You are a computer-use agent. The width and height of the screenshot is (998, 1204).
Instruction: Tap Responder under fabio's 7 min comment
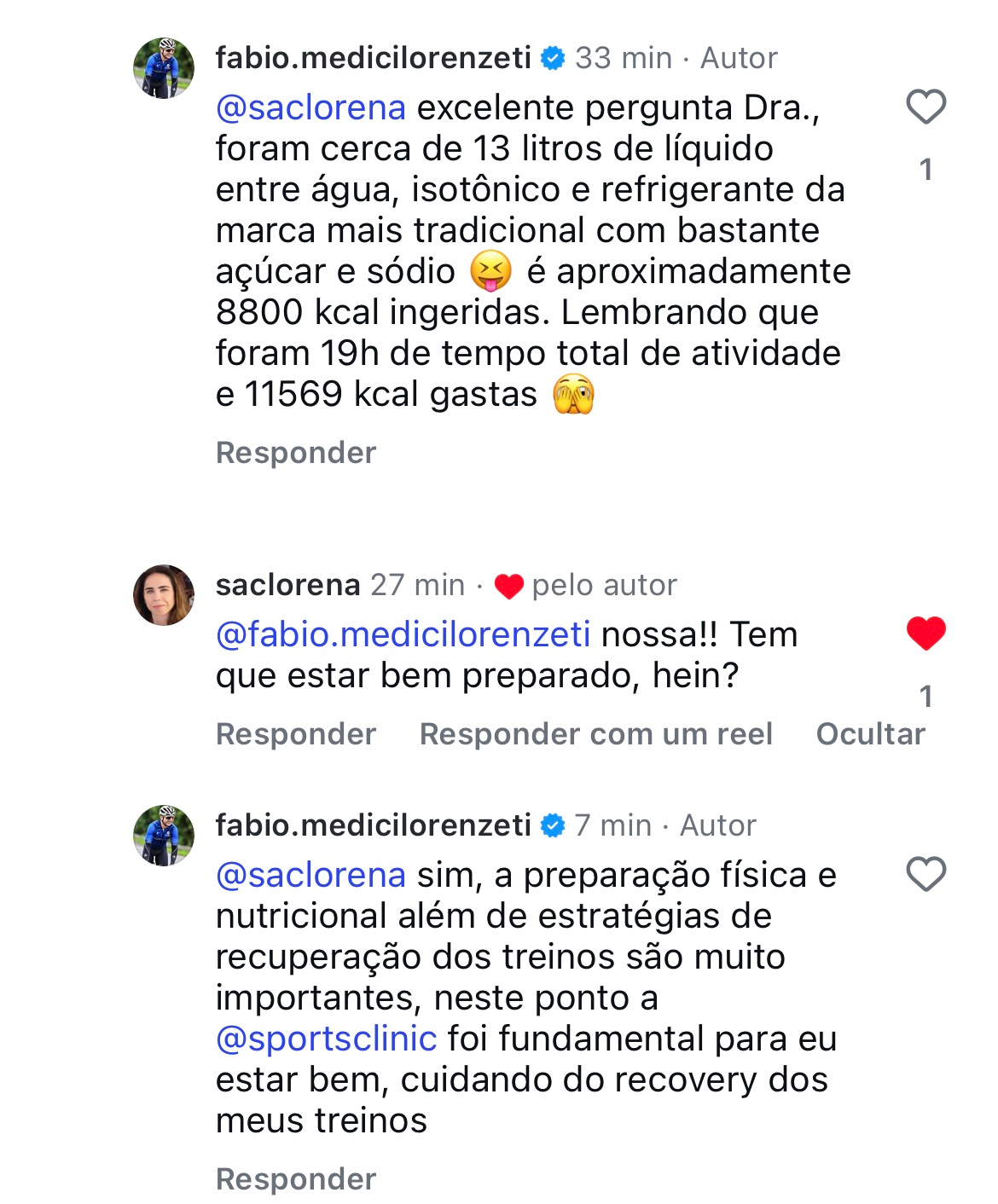[296, 1179]
